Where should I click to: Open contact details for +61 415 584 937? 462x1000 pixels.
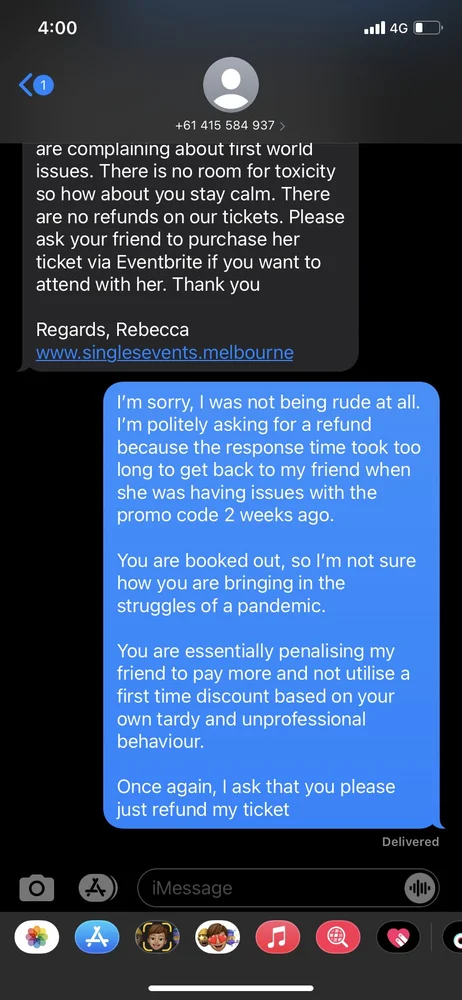(230, 126)
